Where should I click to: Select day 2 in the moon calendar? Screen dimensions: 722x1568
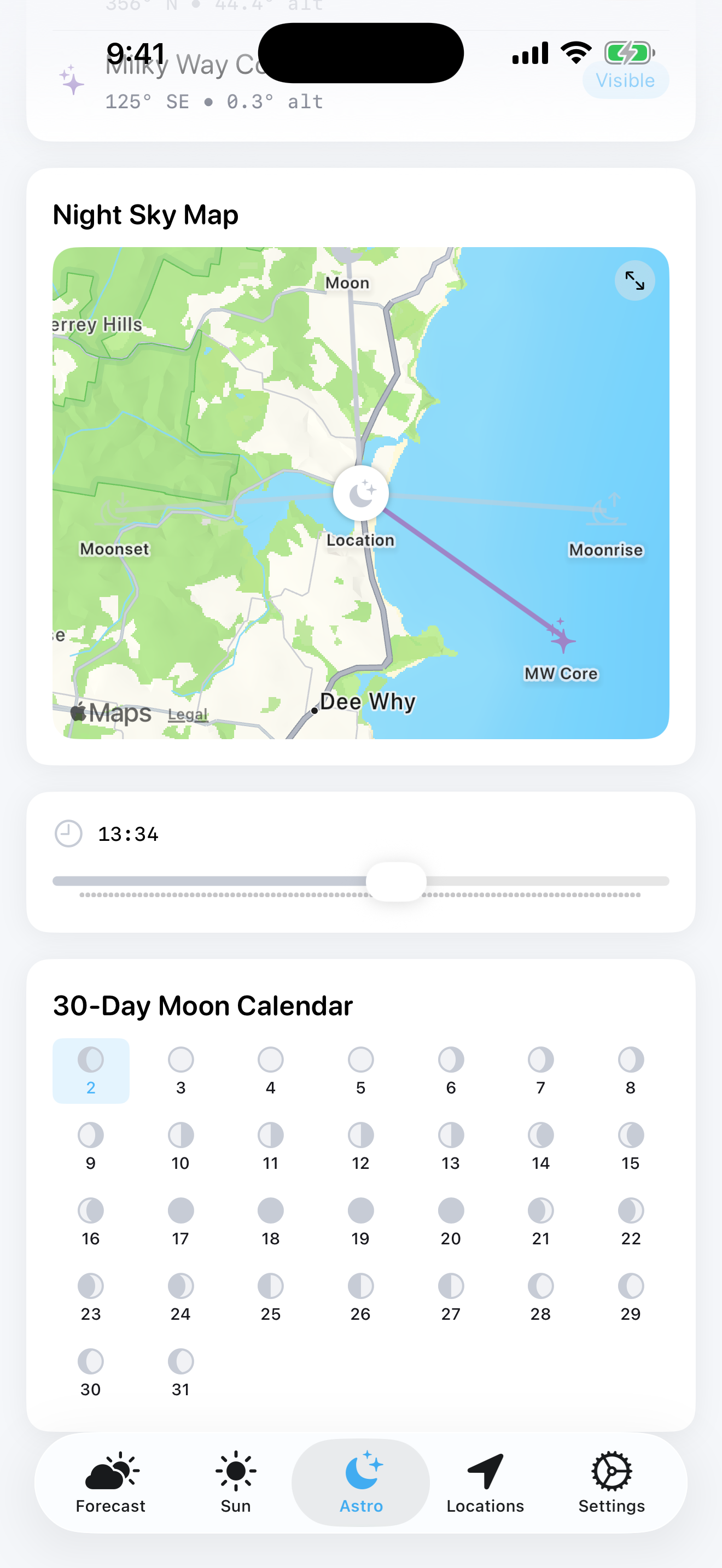91,1070
